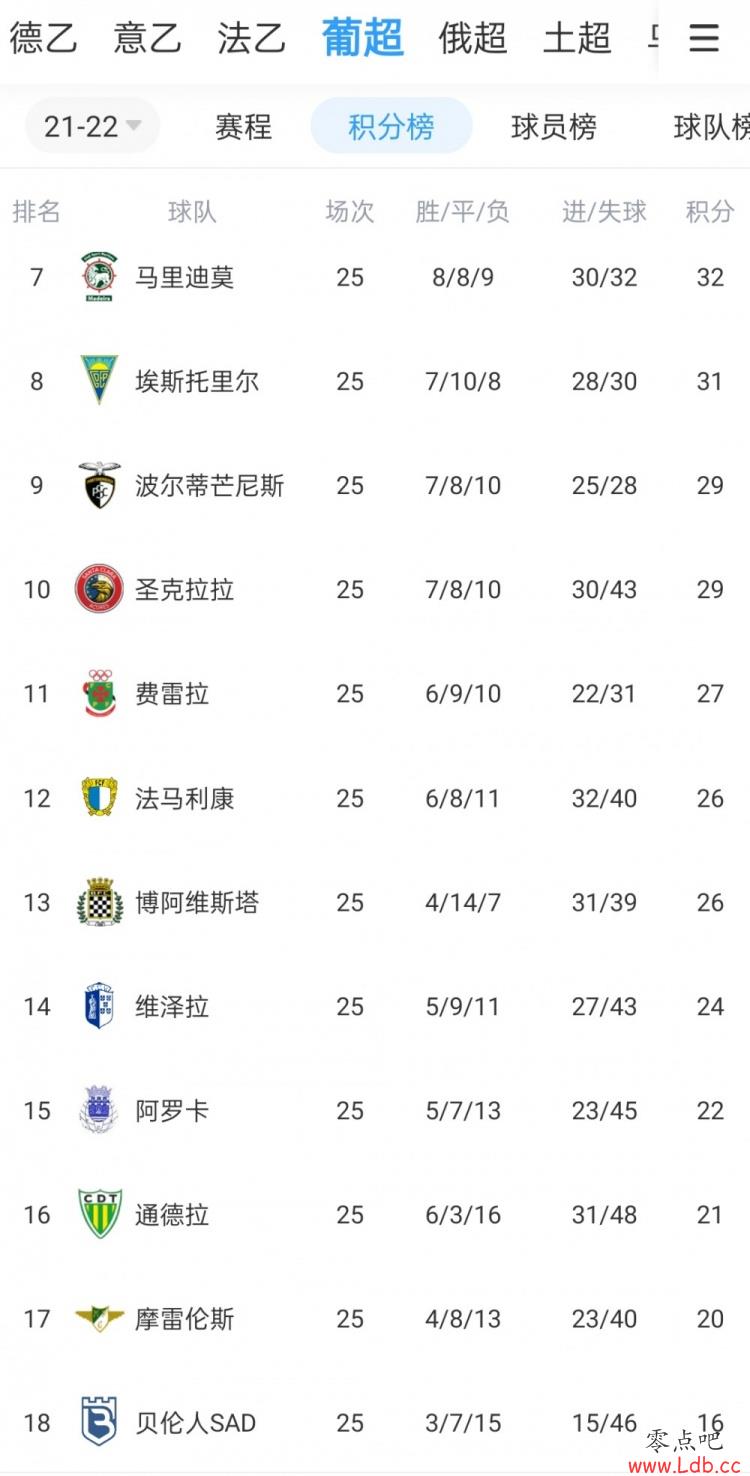Viewport: 750px width, 1476px height.
Task: Switch to the 德乙 league tab
Action: coord(43,38)
